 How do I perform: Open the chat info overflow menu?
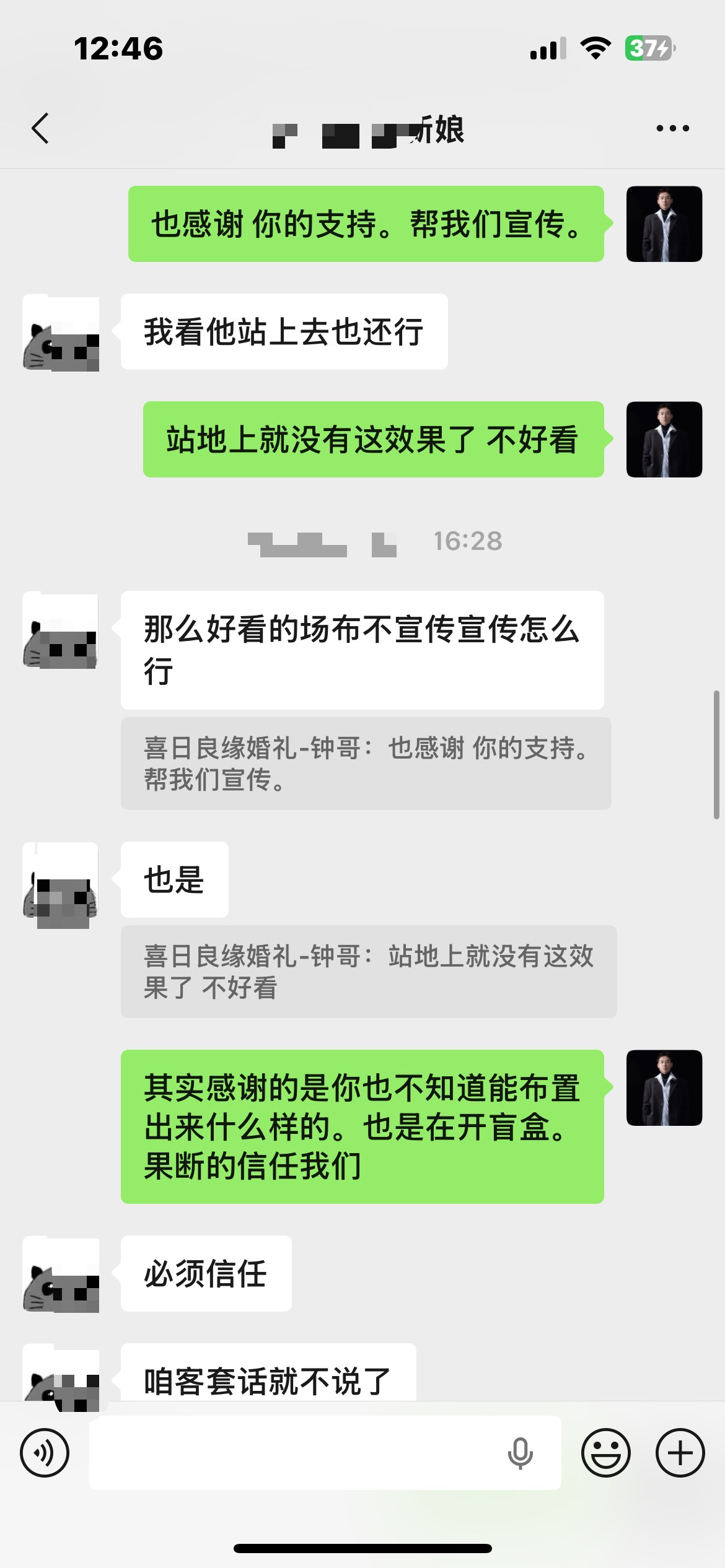672,129
